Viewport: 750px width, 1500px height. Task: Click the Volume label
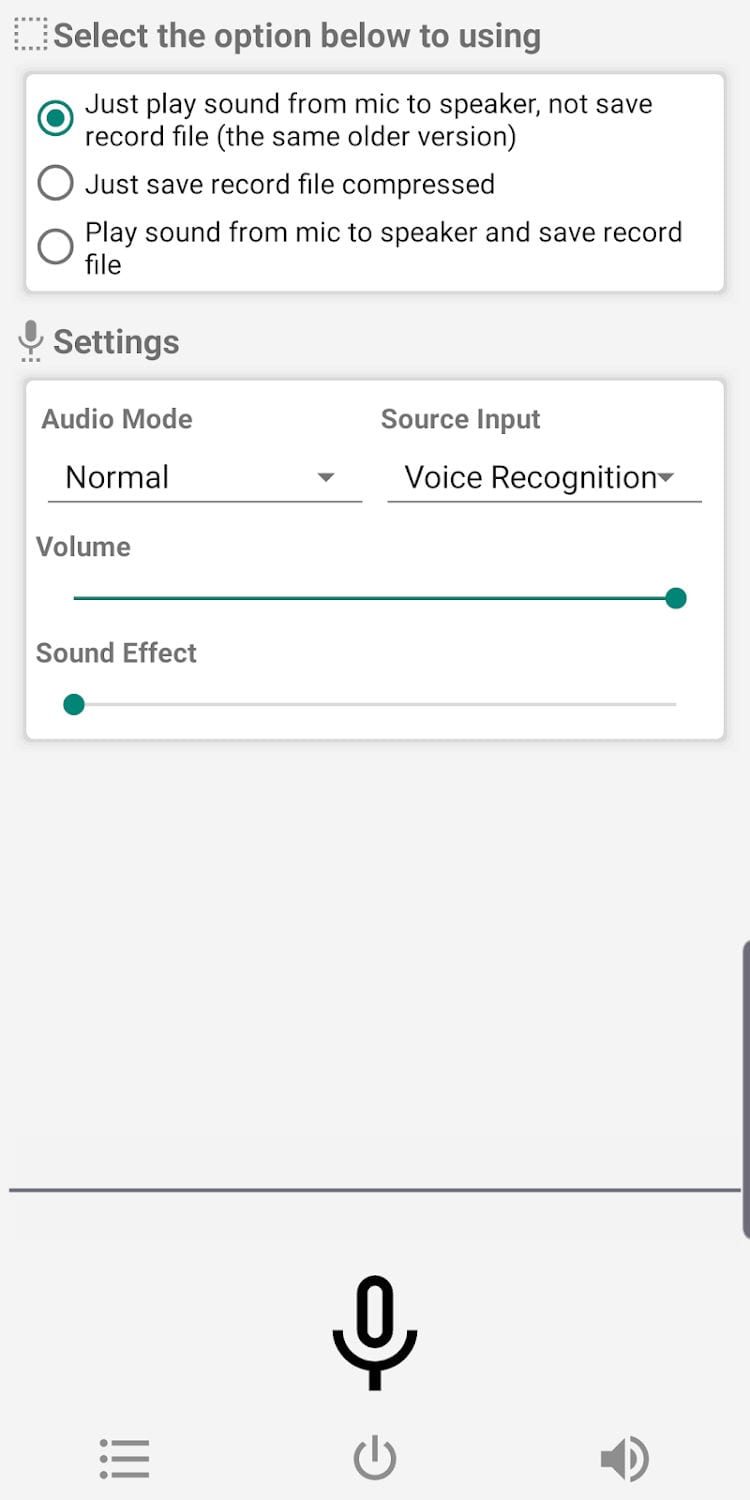click(x=83, y=547)
